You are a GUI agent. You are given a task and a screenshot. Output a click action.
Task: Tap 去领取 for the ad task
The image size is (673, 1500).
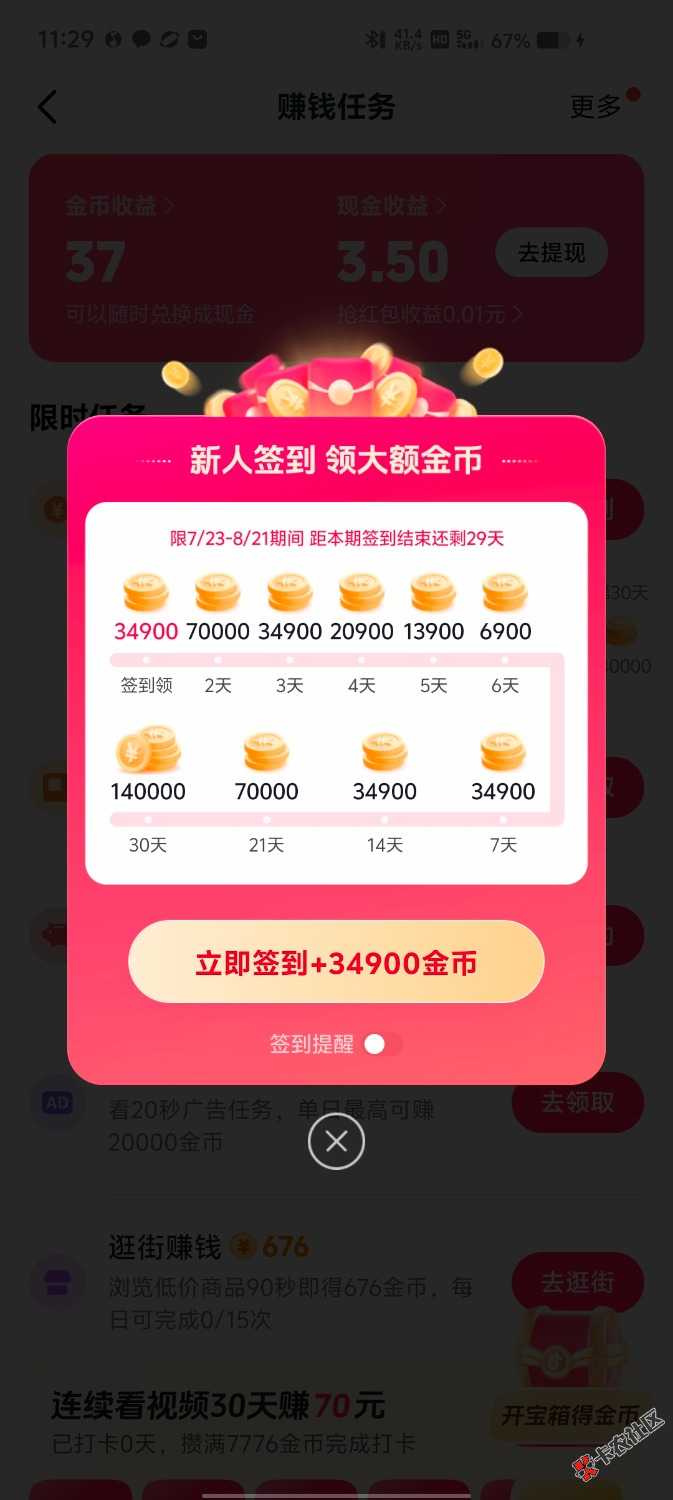click(x=577, y=1103)
